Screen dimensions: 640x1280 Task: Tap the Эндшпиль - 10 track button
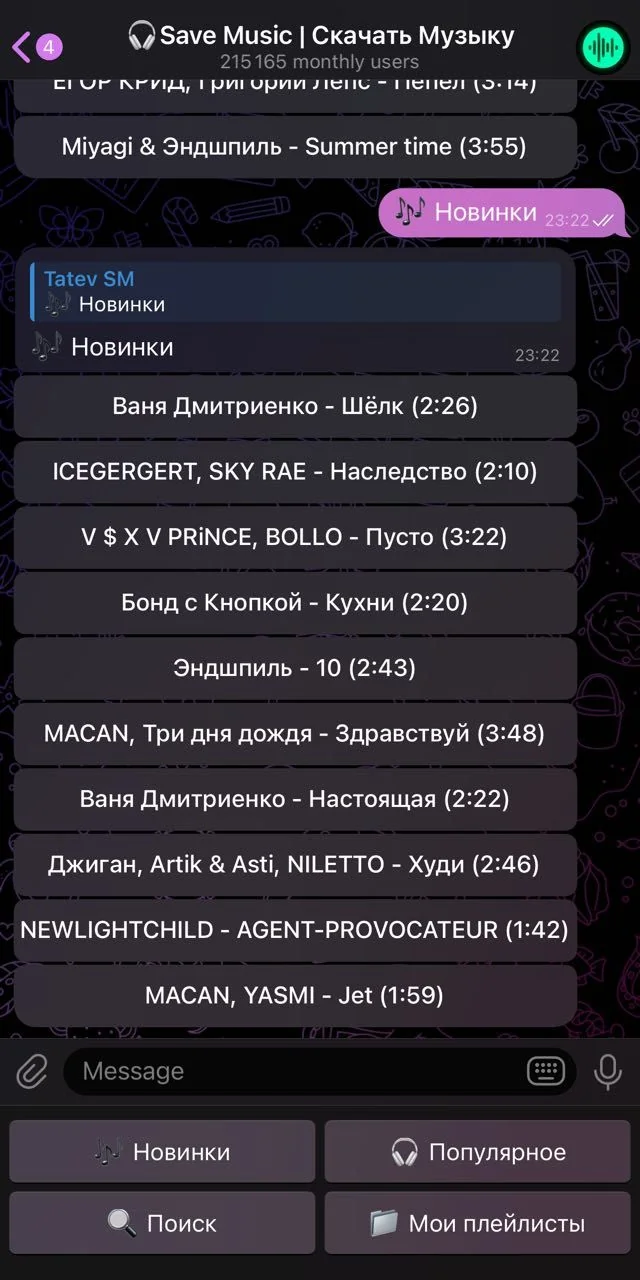point(295,668)
